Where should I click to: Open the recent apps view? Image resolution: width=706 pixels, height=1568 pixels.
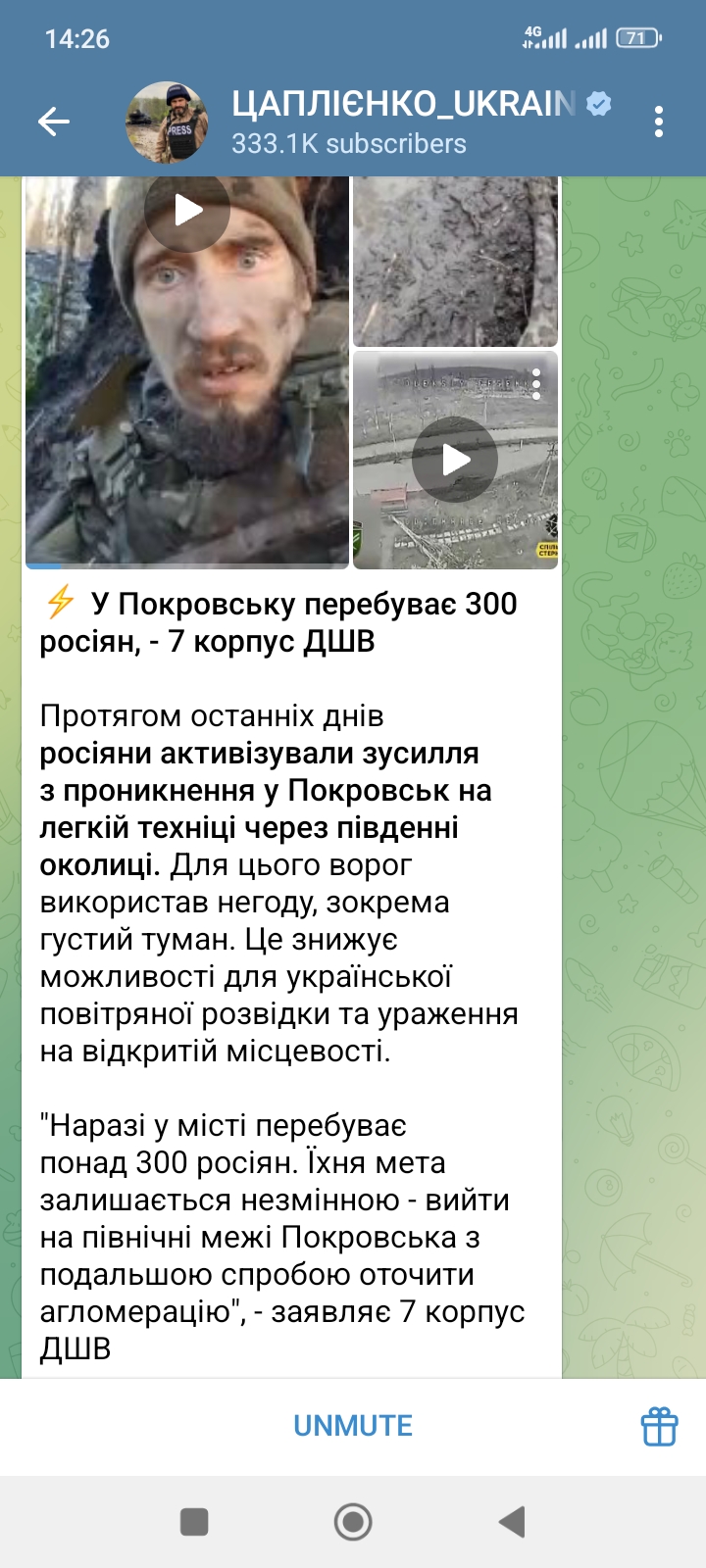[x=194, y=1522]
